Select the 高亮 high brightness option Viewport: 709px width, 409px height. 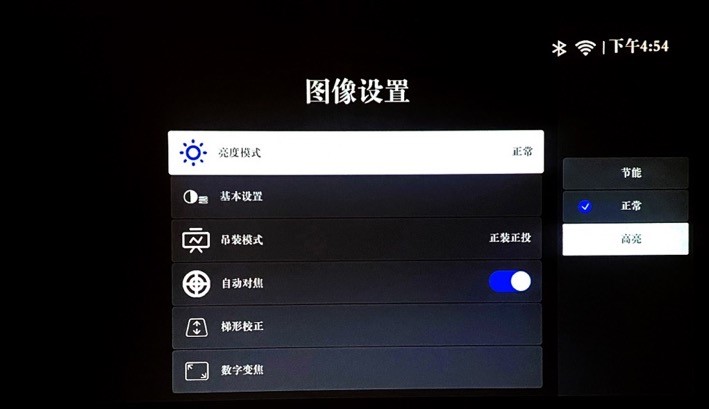tap(625, 239)
